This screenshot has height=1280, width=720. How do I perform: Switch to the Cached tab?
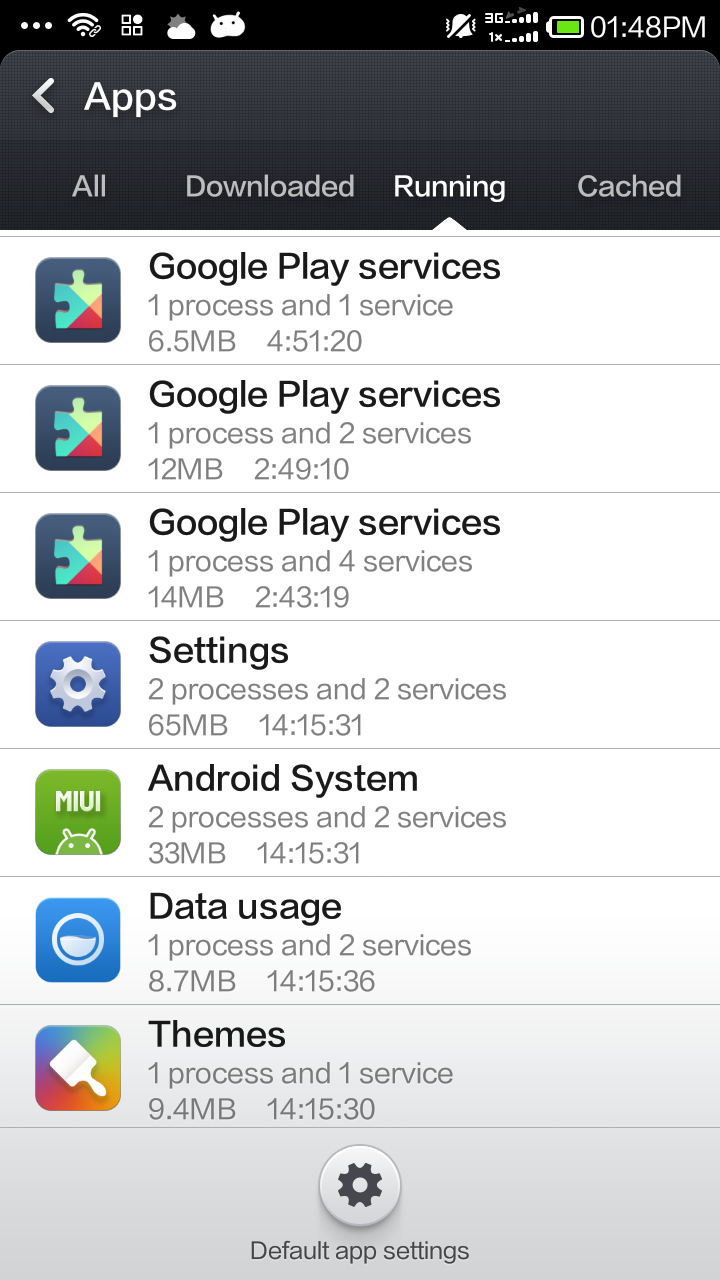629,187
